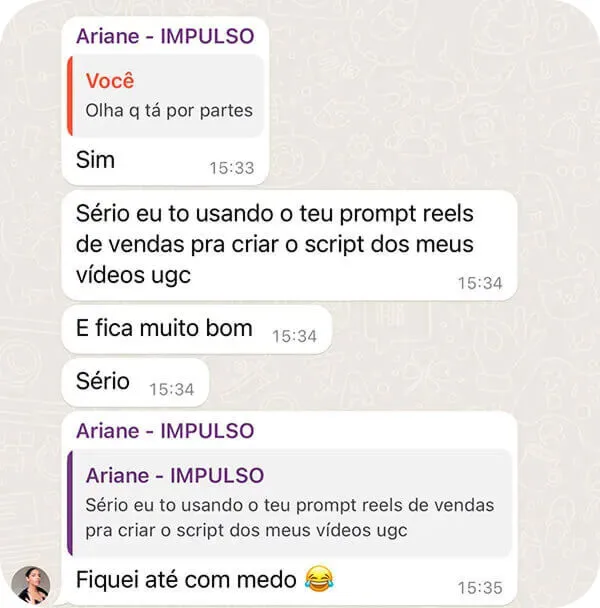Open Ariane's profile photo beside 'Fiquei até com medo'

coord(30,585)
